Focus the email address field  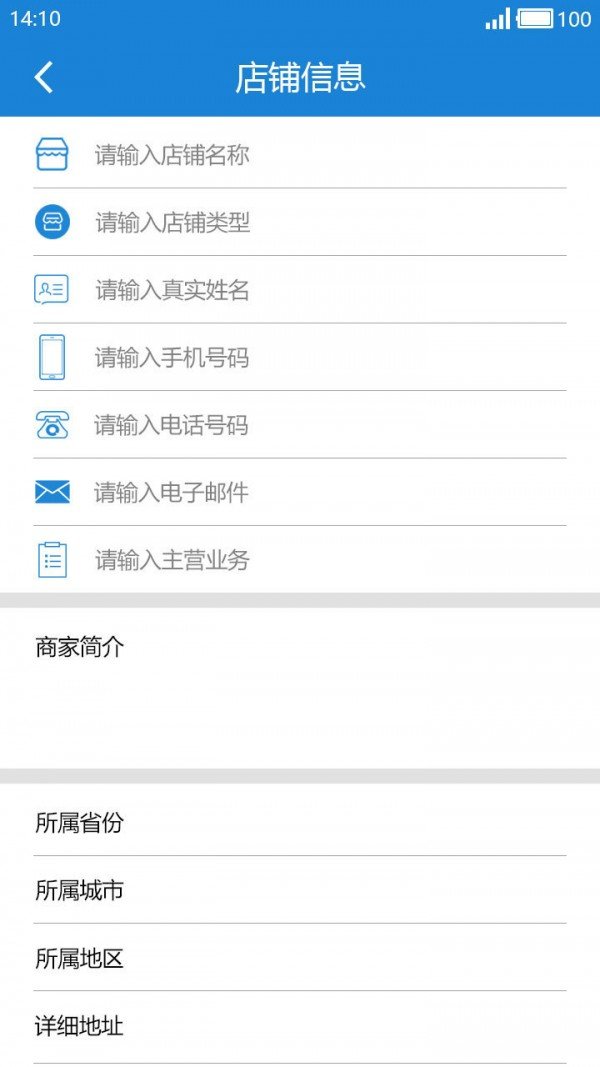point(330,492)
